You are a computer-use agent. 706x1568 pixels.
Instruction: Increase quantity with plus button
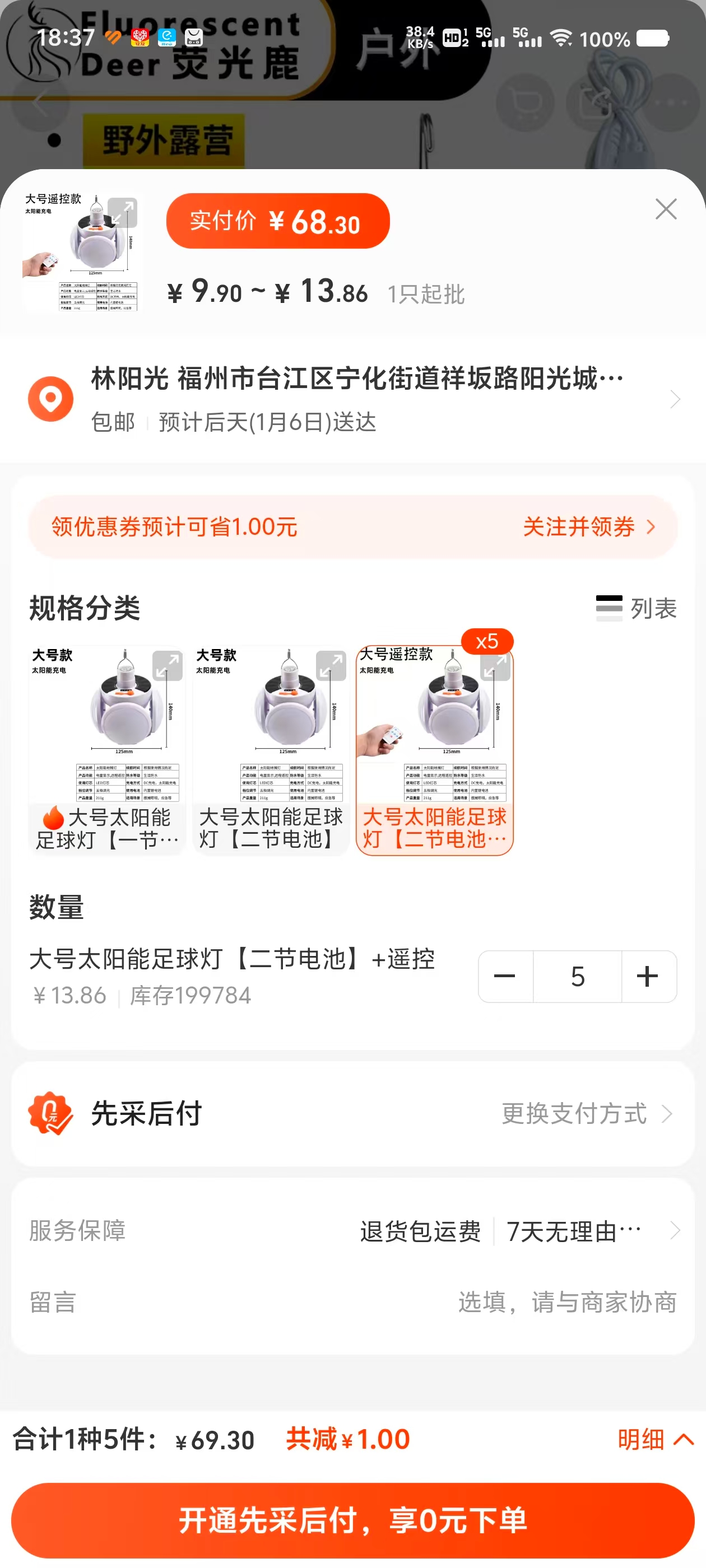(x=648, y=976)
